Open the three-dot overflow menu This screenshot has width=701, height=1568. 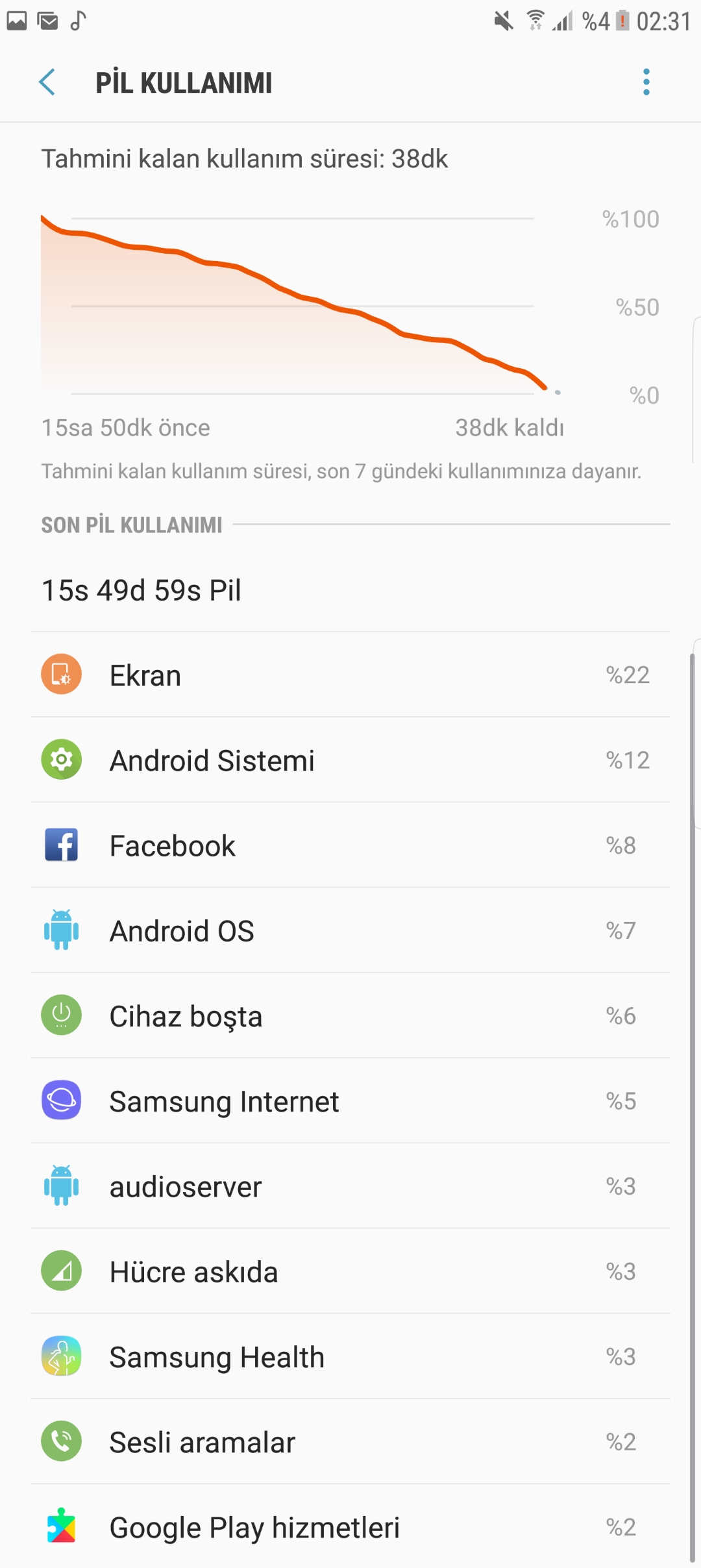tap(646, 82)
